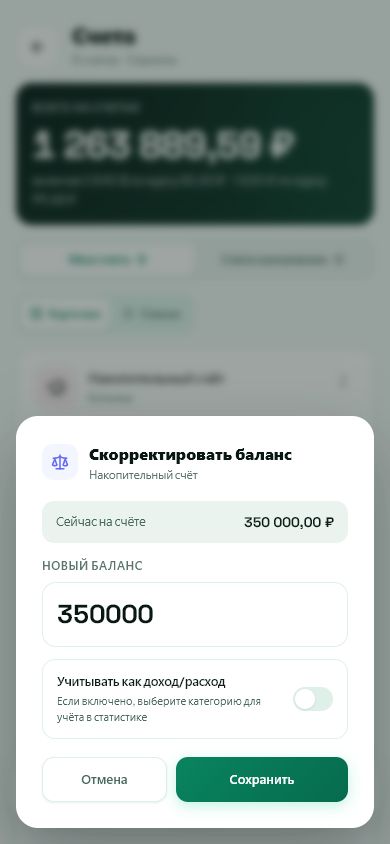This screenshot has width=390, height=844.
Task: Tap the new balance field showing 350000
Action: click(195, 614)
